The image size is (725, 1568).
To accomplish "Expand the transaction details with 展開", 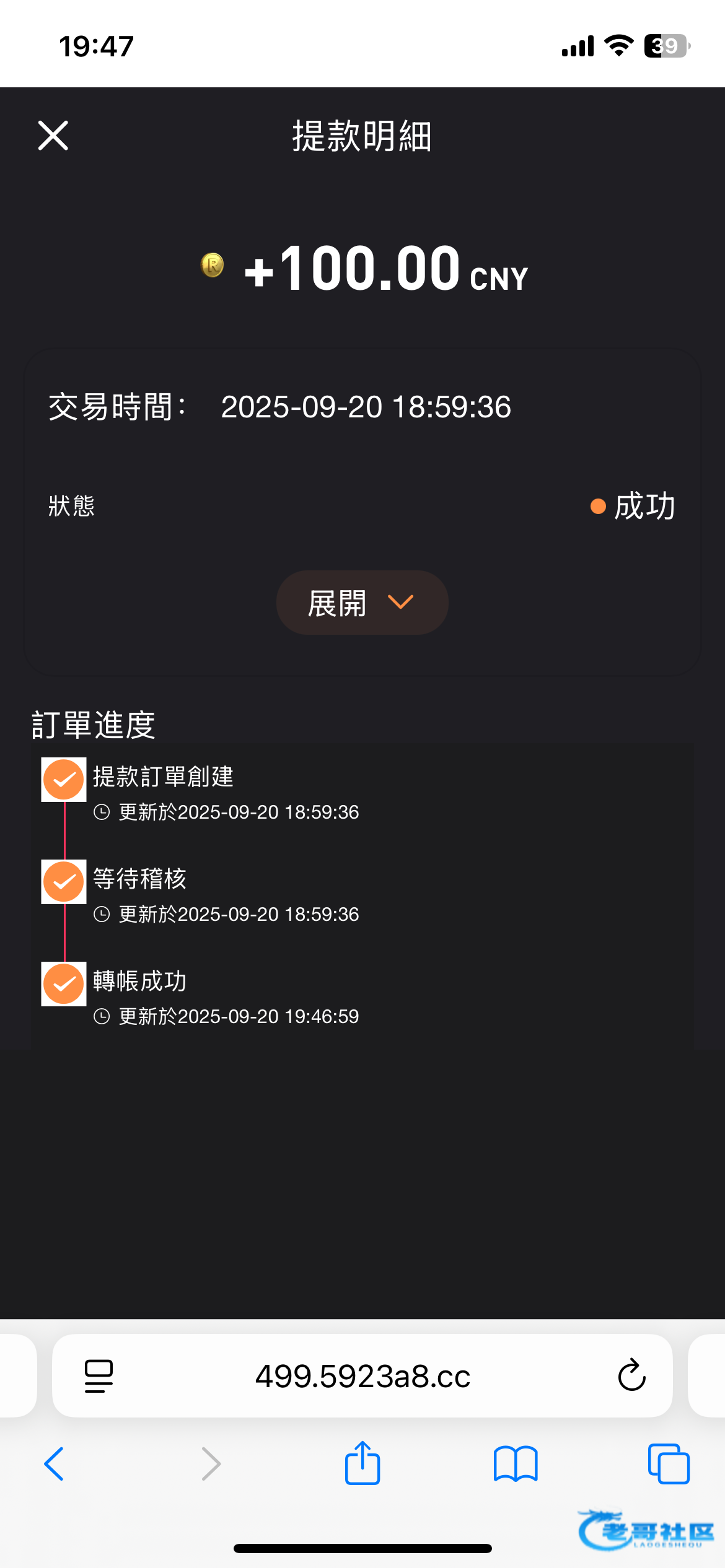I will pos(362,603).
